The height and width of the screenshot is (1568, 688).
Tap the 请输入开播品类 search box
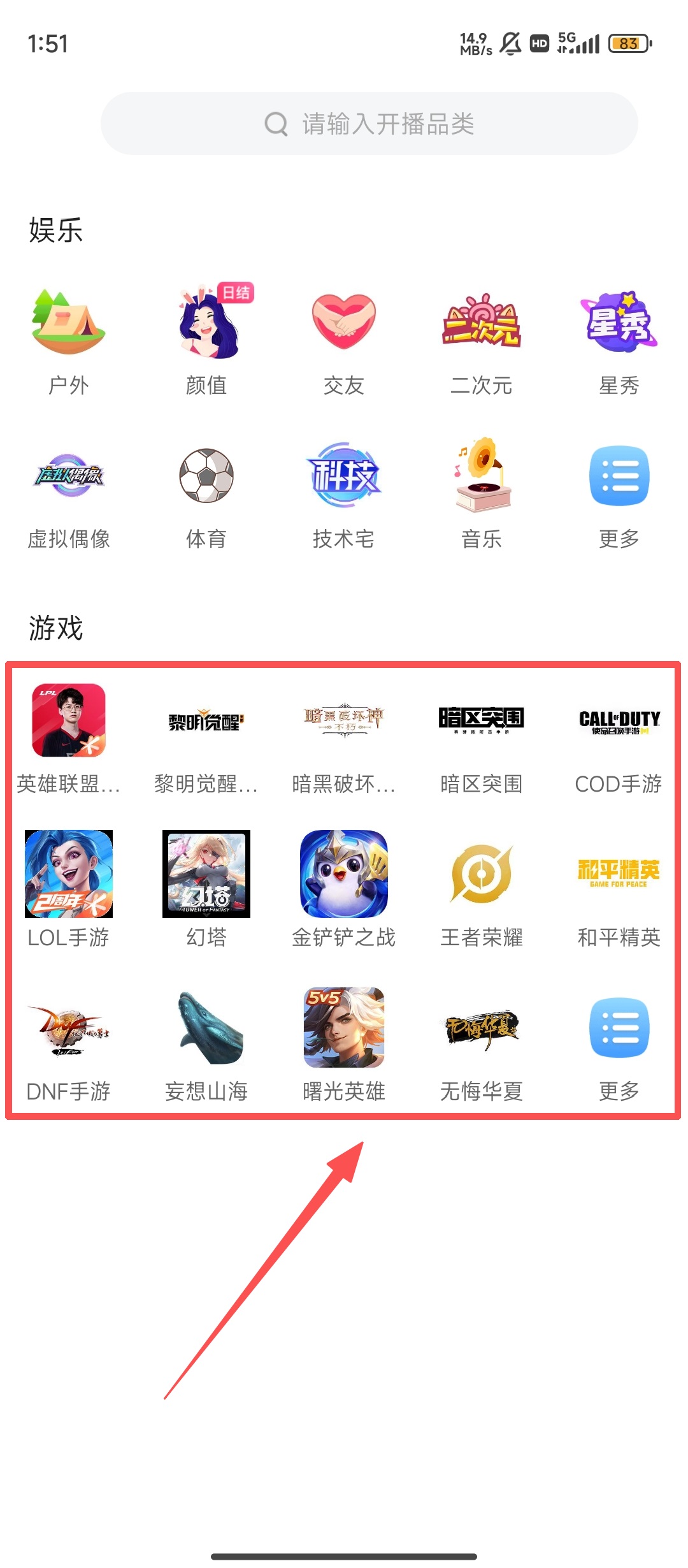[369, 124]
